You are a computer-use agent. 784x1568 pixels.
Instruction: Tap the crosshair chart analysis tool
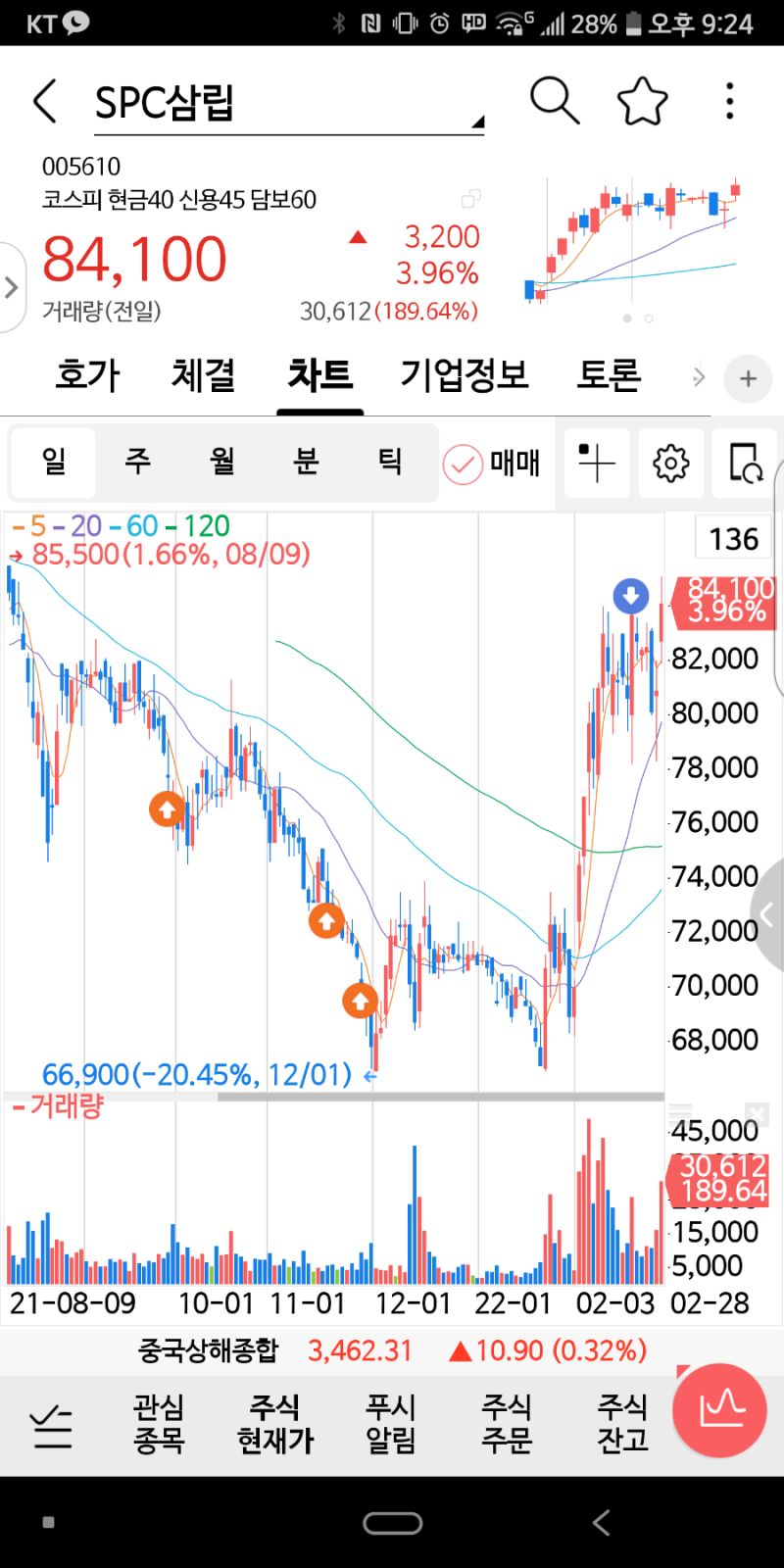(x=597, y=463)
